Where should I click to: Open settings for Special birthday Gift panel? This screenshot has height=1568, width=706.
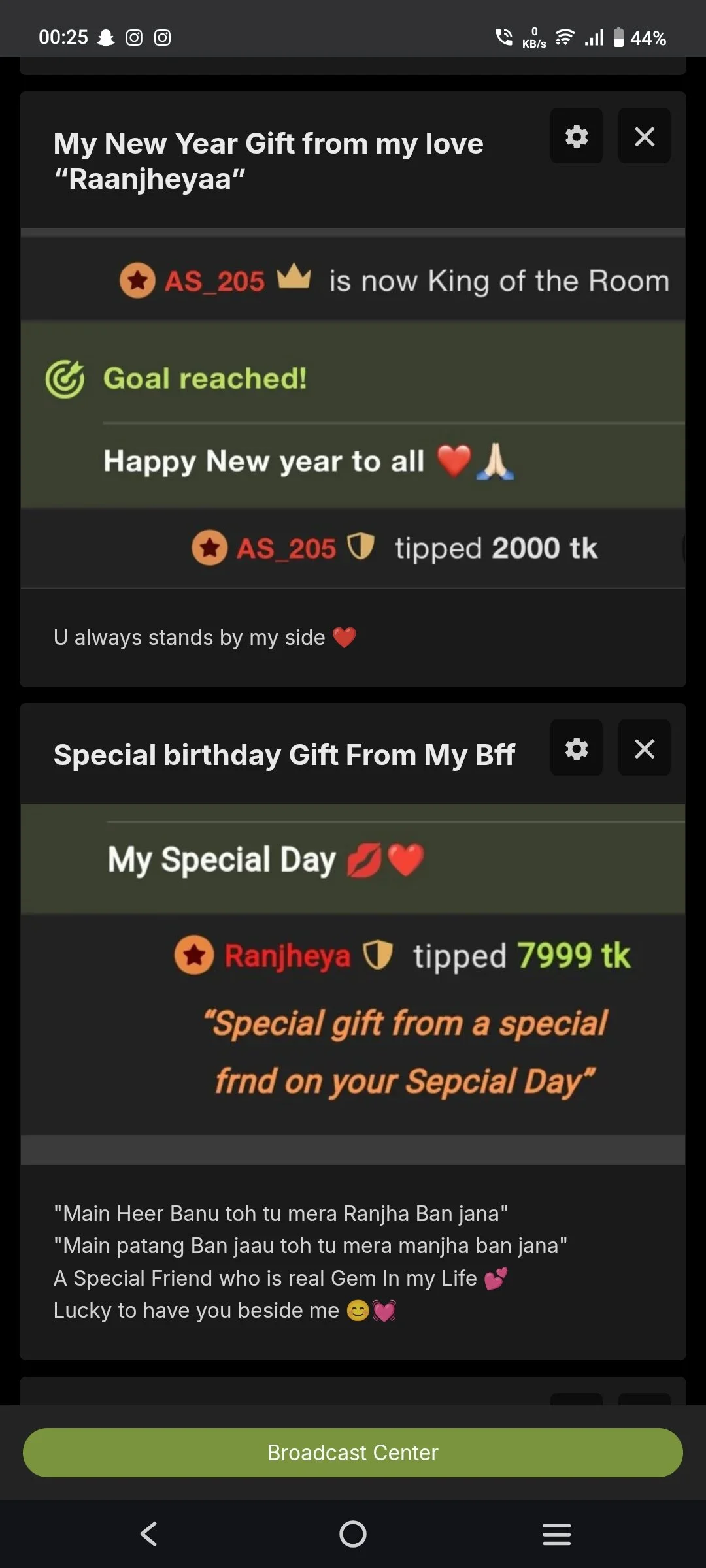point(576,748)
